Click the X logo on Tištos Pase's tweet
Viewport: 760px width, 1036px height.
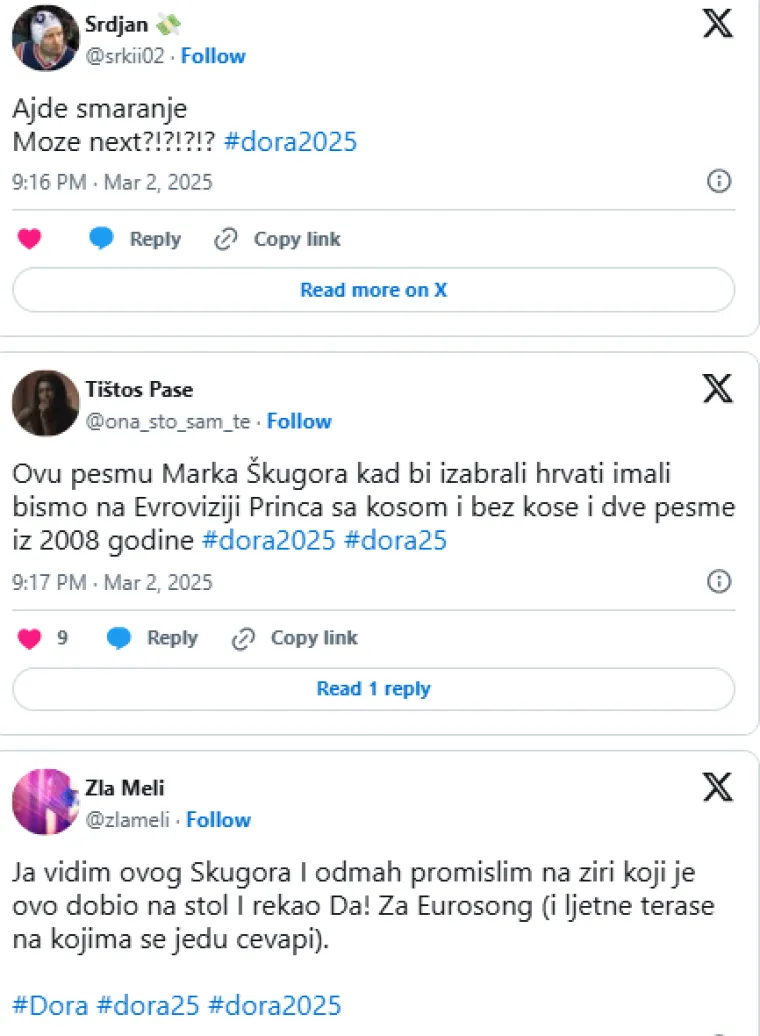click(718, 389)
